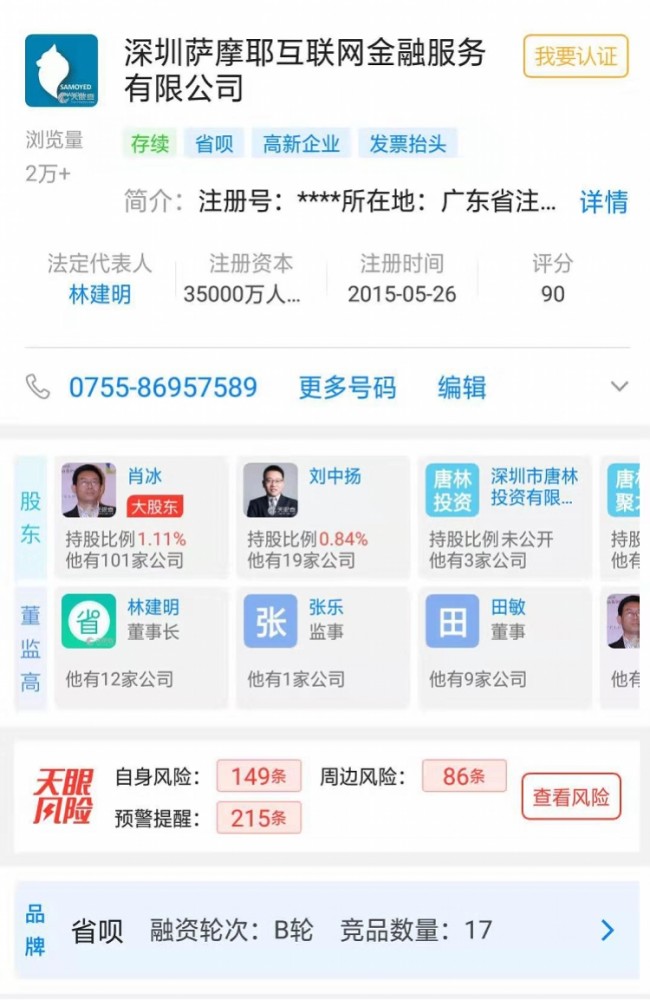The width and height of the screenshot is (650, 1000).
Task: View 更多号码
Action: (x=347, y=387)
